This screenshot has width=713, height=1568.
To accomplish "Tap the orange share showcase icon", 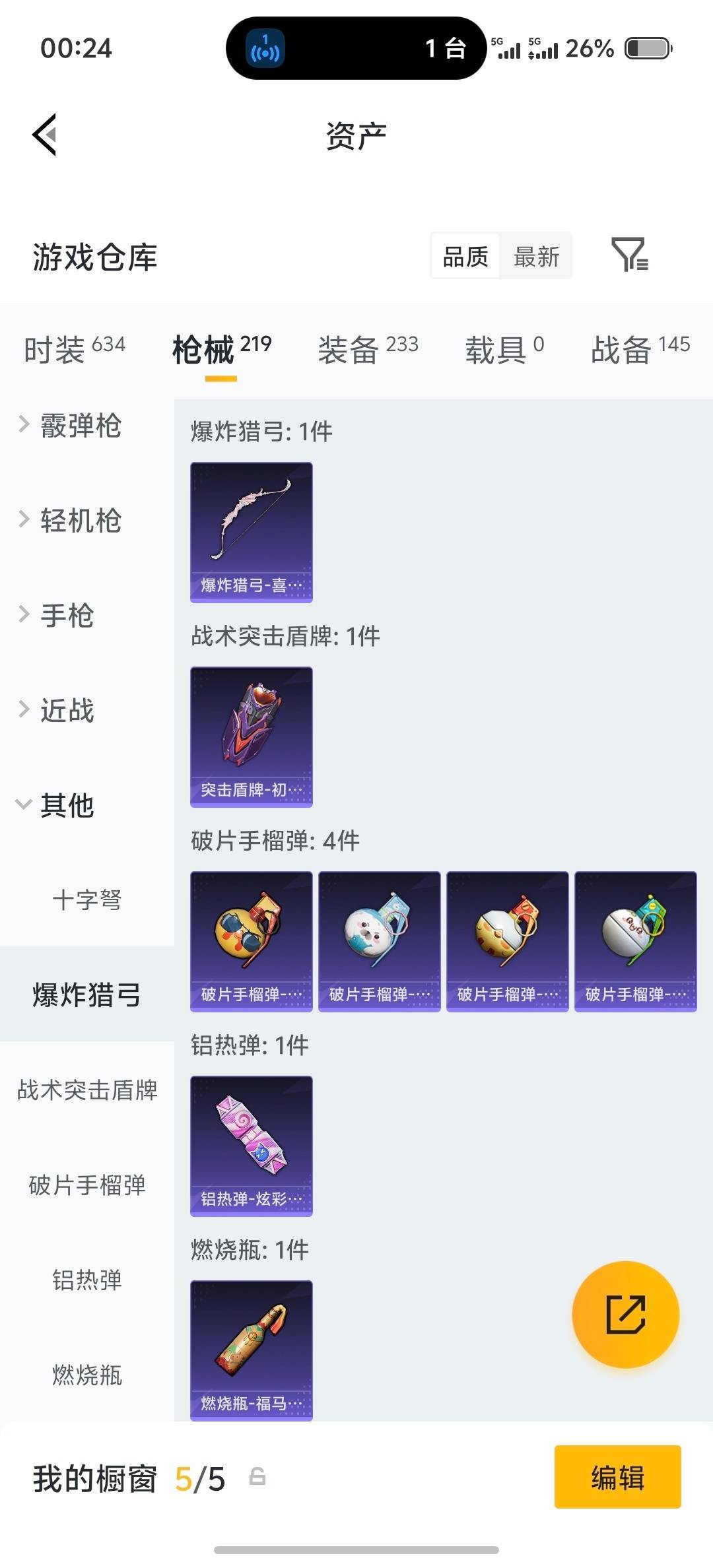I will 625,1315.
